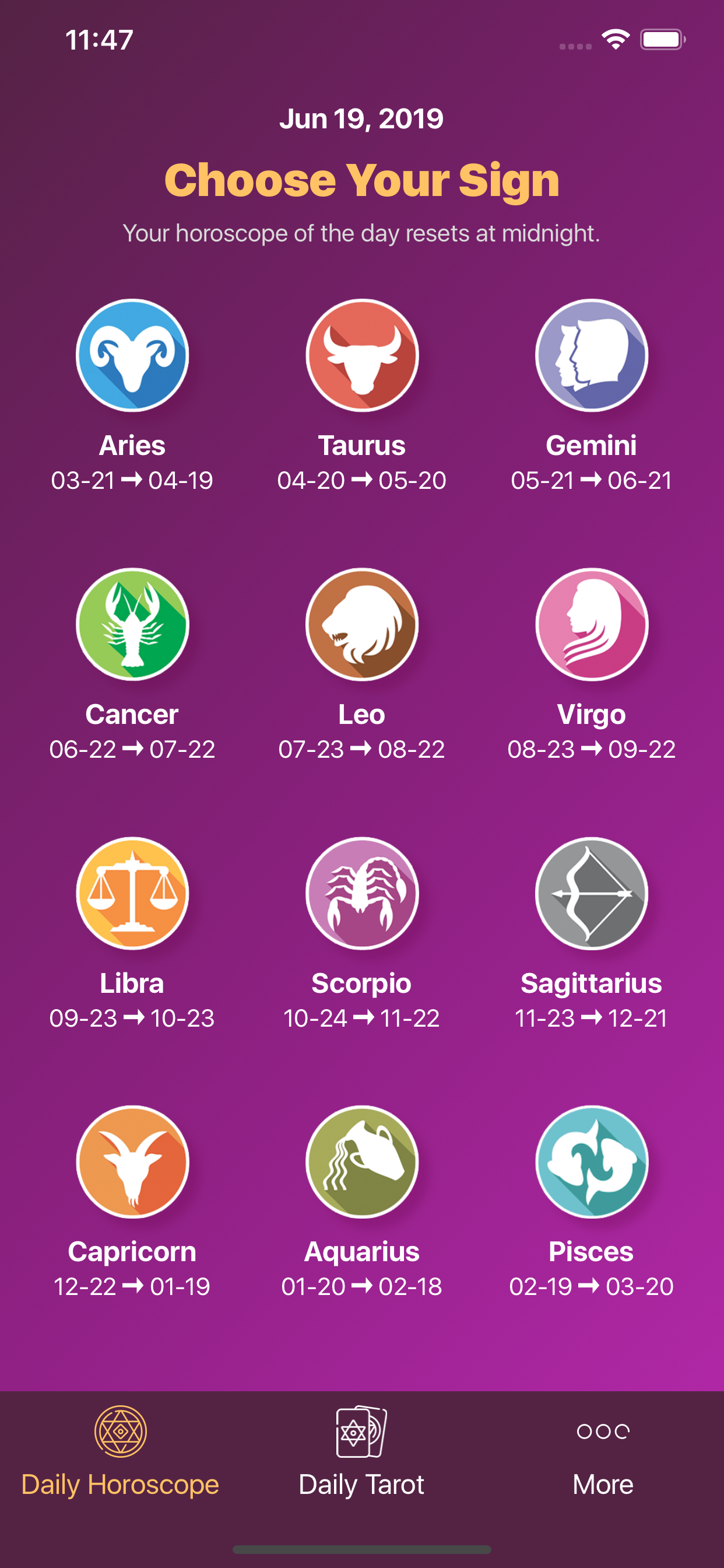Open the More options ellipsis icon

point(601,1431)
